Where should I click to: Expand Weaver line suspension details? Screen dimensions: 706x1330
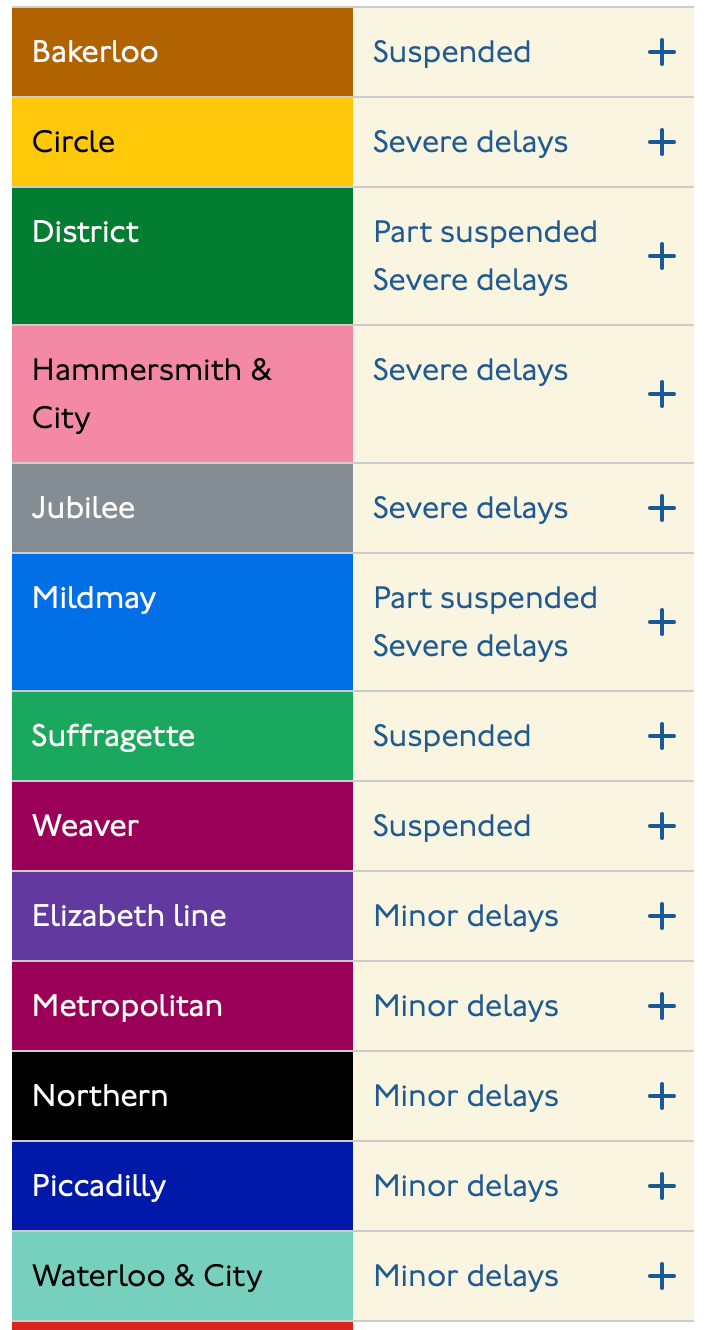(662, 826)
